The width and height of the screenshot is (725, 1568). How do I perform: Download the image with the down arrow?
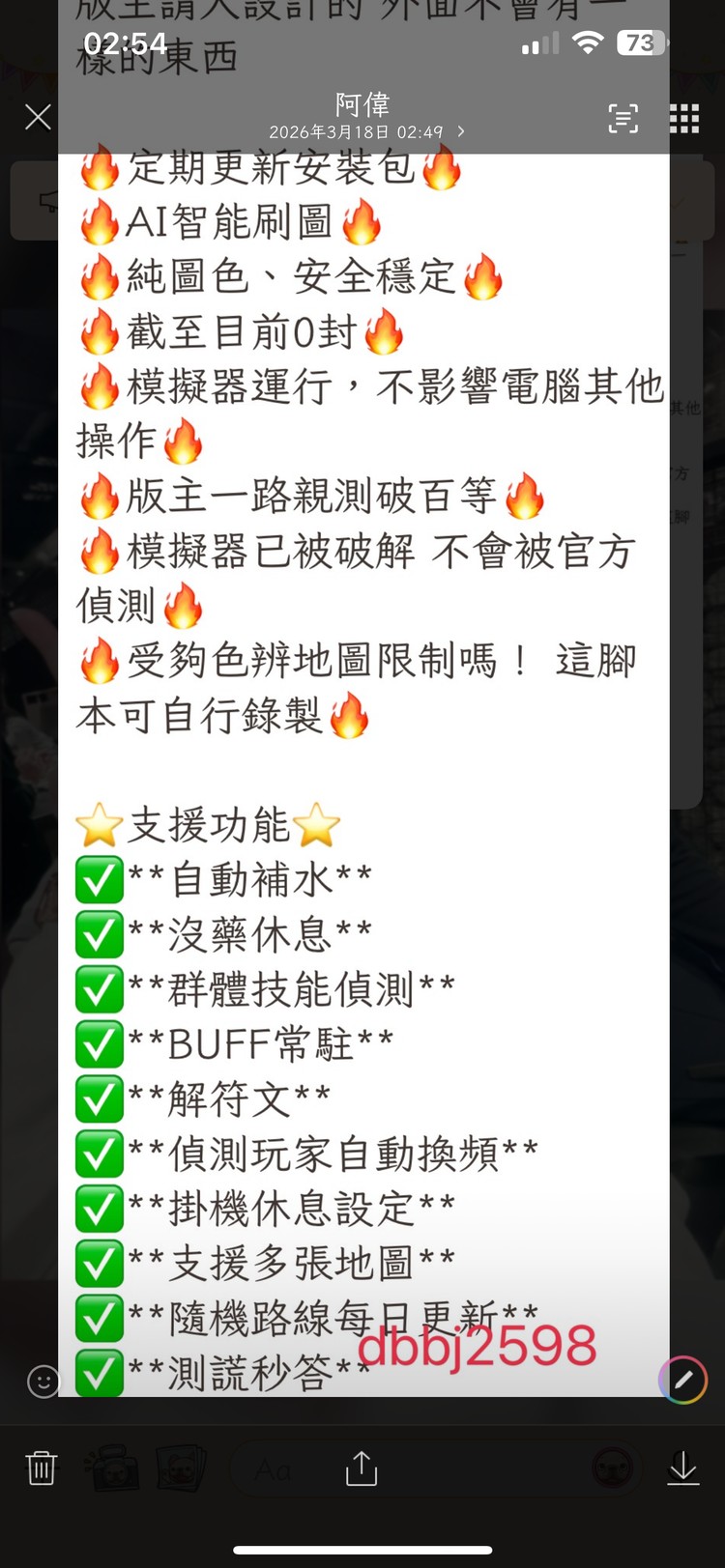tap(682, 1468)
